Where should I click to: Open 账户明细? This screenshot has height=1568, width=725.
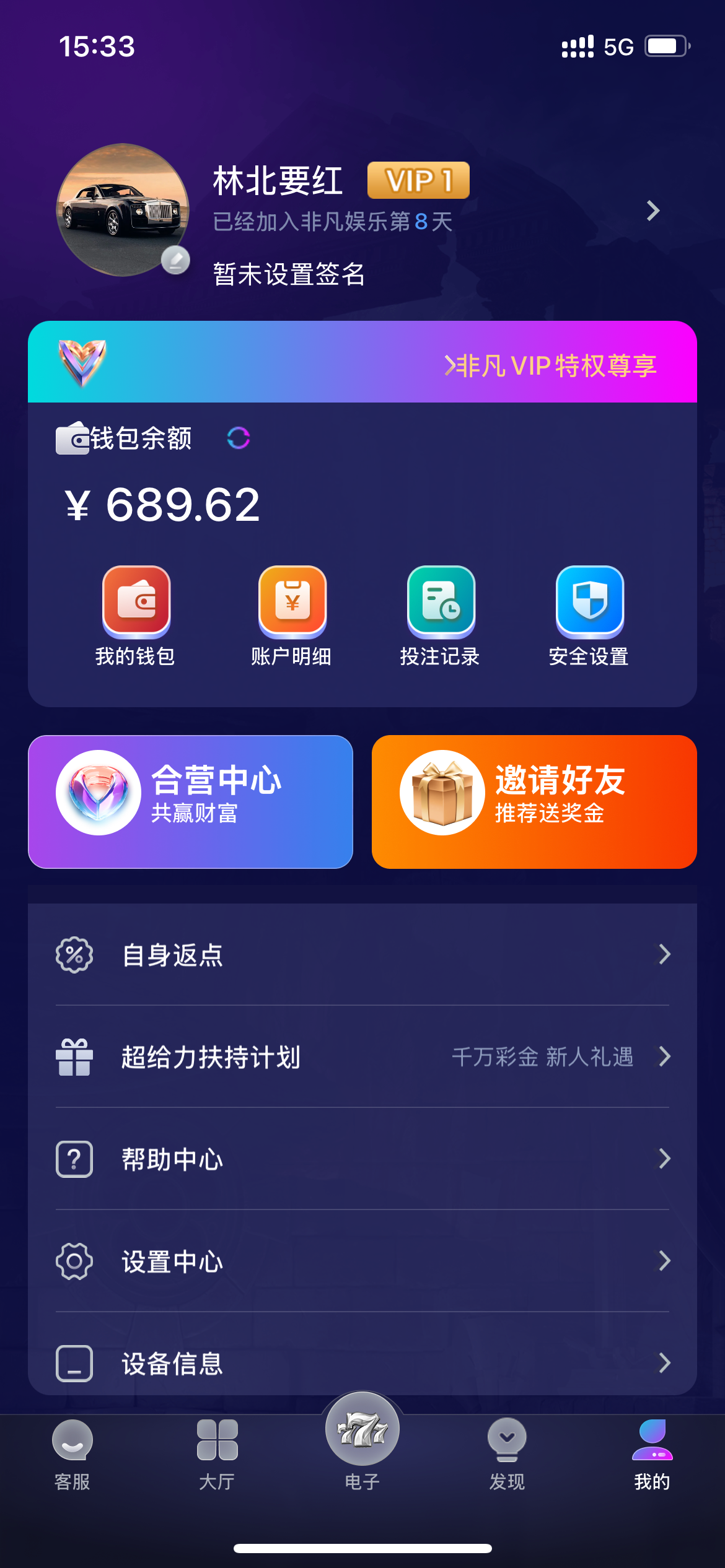pos(292,616)
